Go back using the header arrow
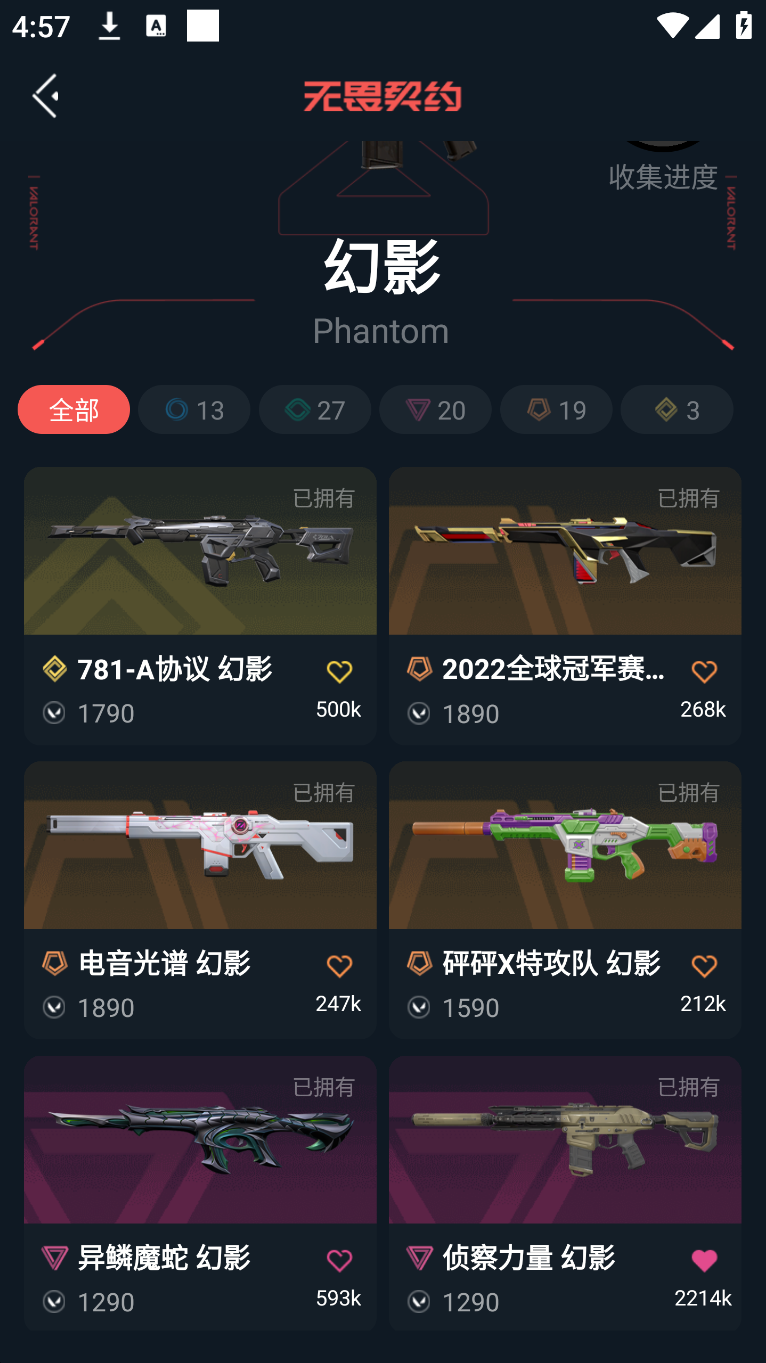 coord(46,96)
